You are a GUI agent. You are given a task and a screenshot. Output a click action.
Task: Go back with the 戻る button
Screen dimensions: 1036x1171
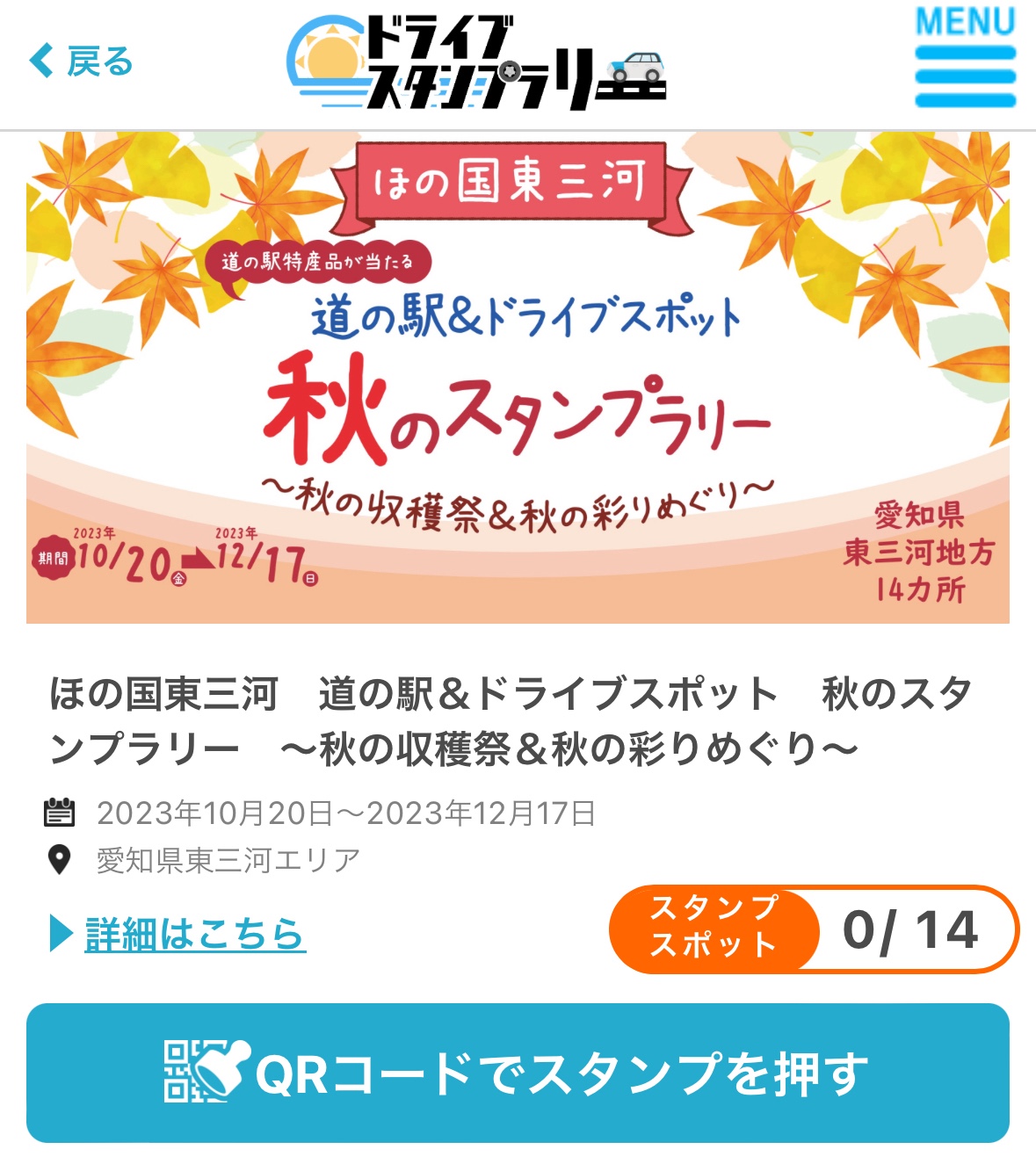tap(81, 61)
